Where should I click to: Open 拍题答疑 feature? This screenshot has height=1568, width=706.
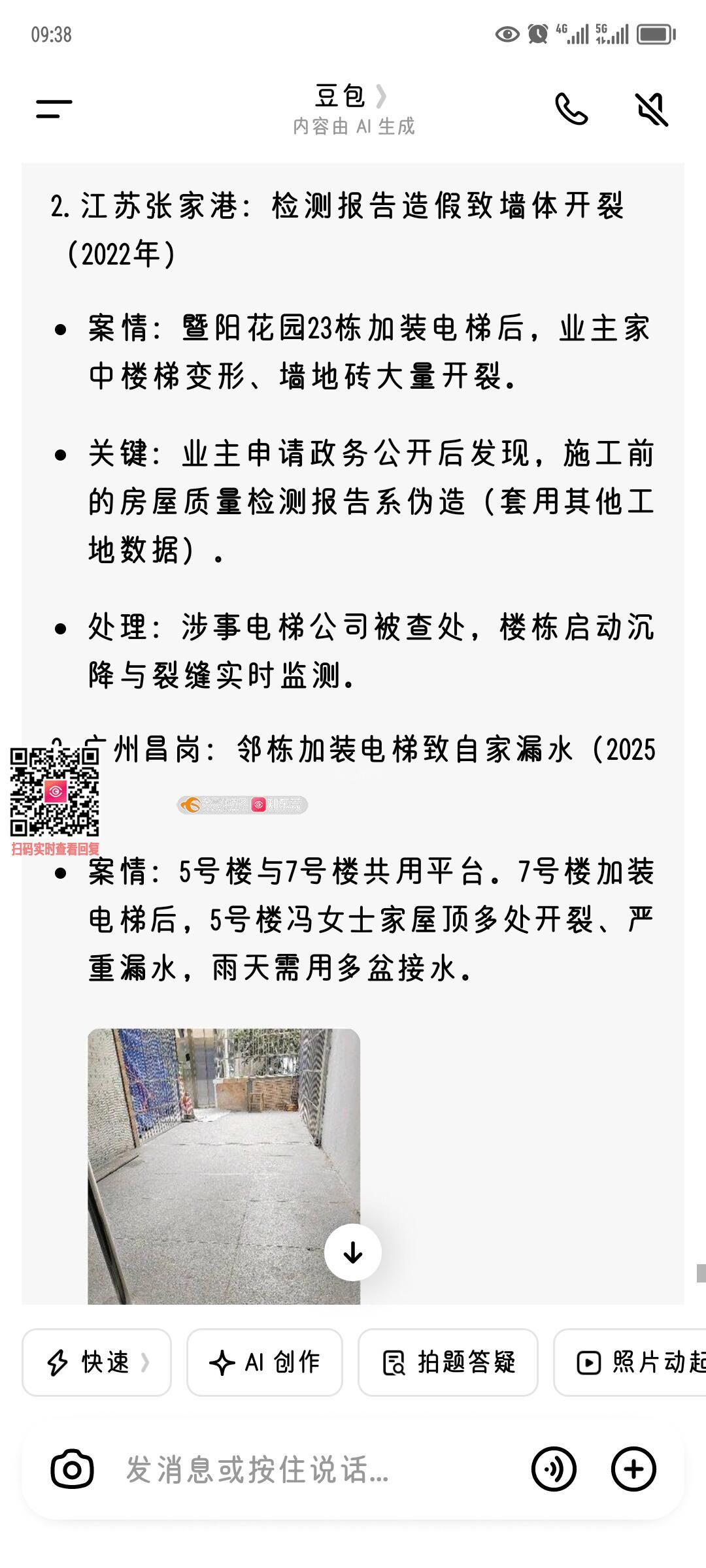pos(448,1362)
